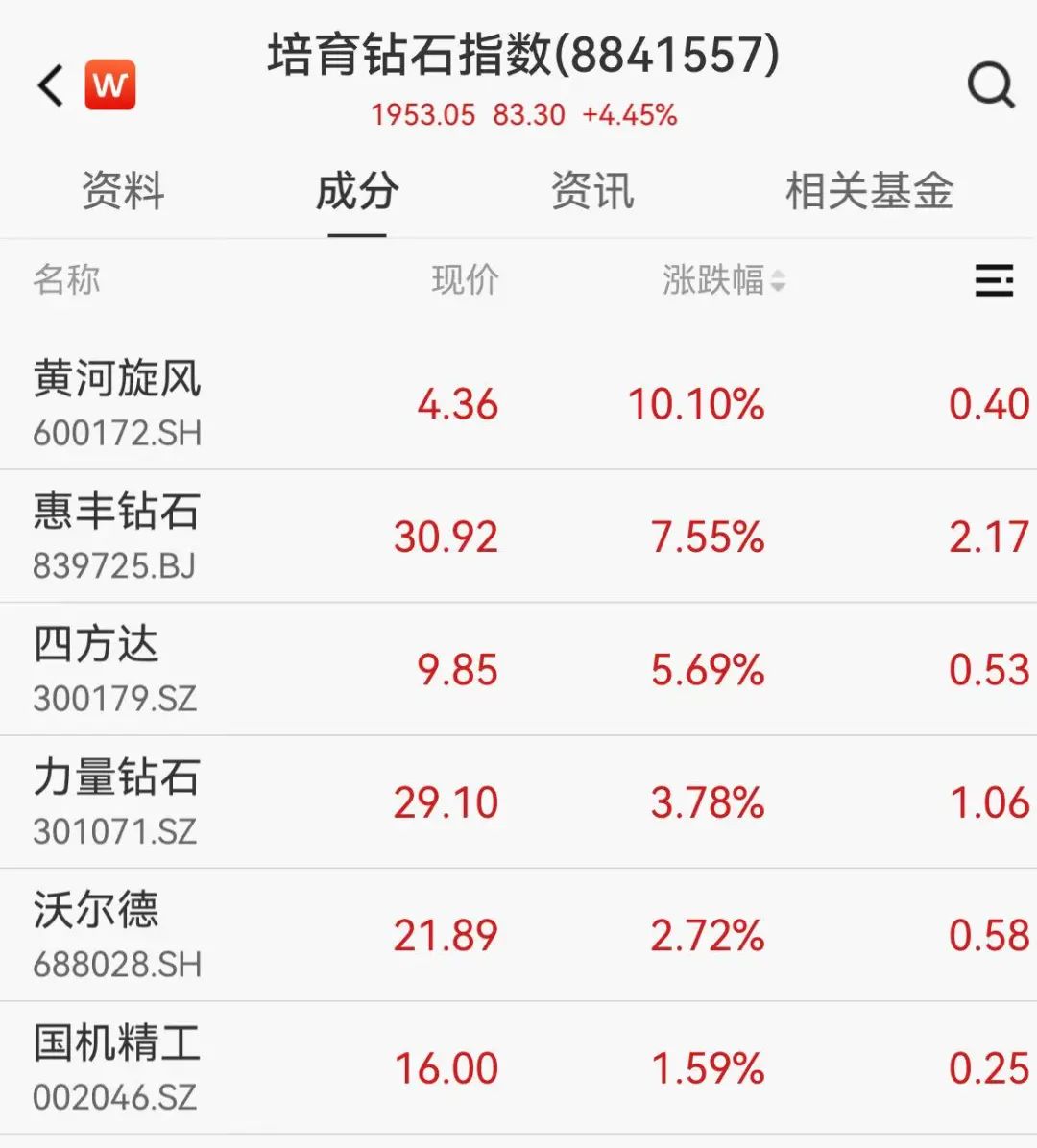Screen dimensions: 1037x1148
Task: Sort the list by 涨跌幅
Action: pos(724,280)
